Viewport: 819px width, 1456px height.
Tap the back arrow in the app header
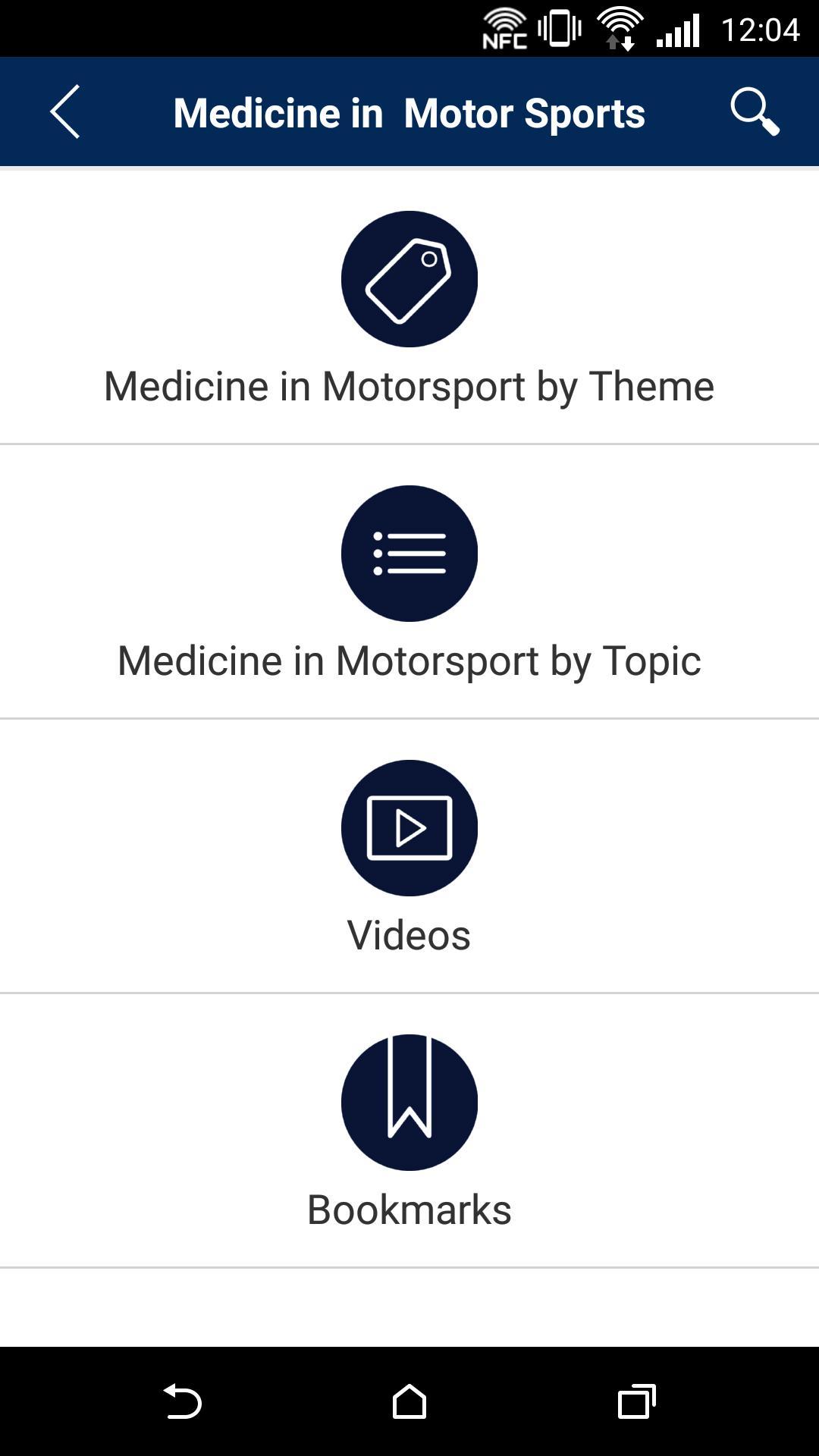[x=64, y=111]
